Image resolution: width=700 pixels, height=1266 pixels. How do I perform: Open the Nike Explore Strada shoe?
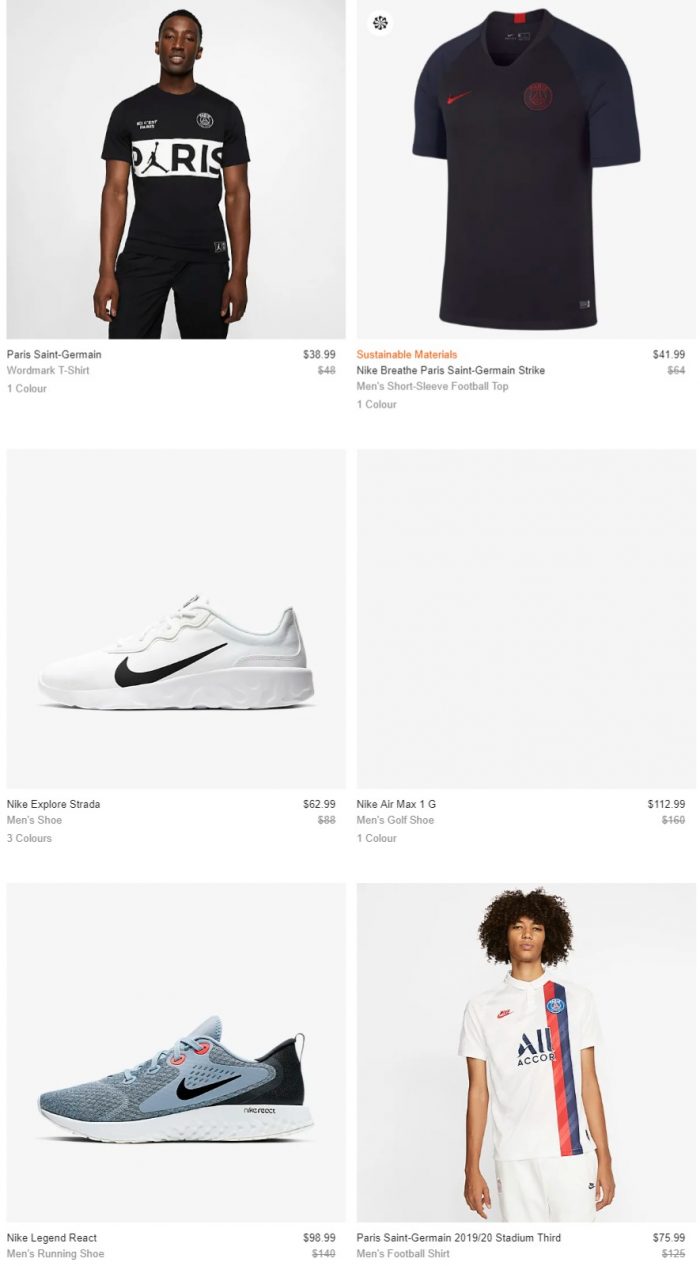pyautogui.click(x=175, y=619)
